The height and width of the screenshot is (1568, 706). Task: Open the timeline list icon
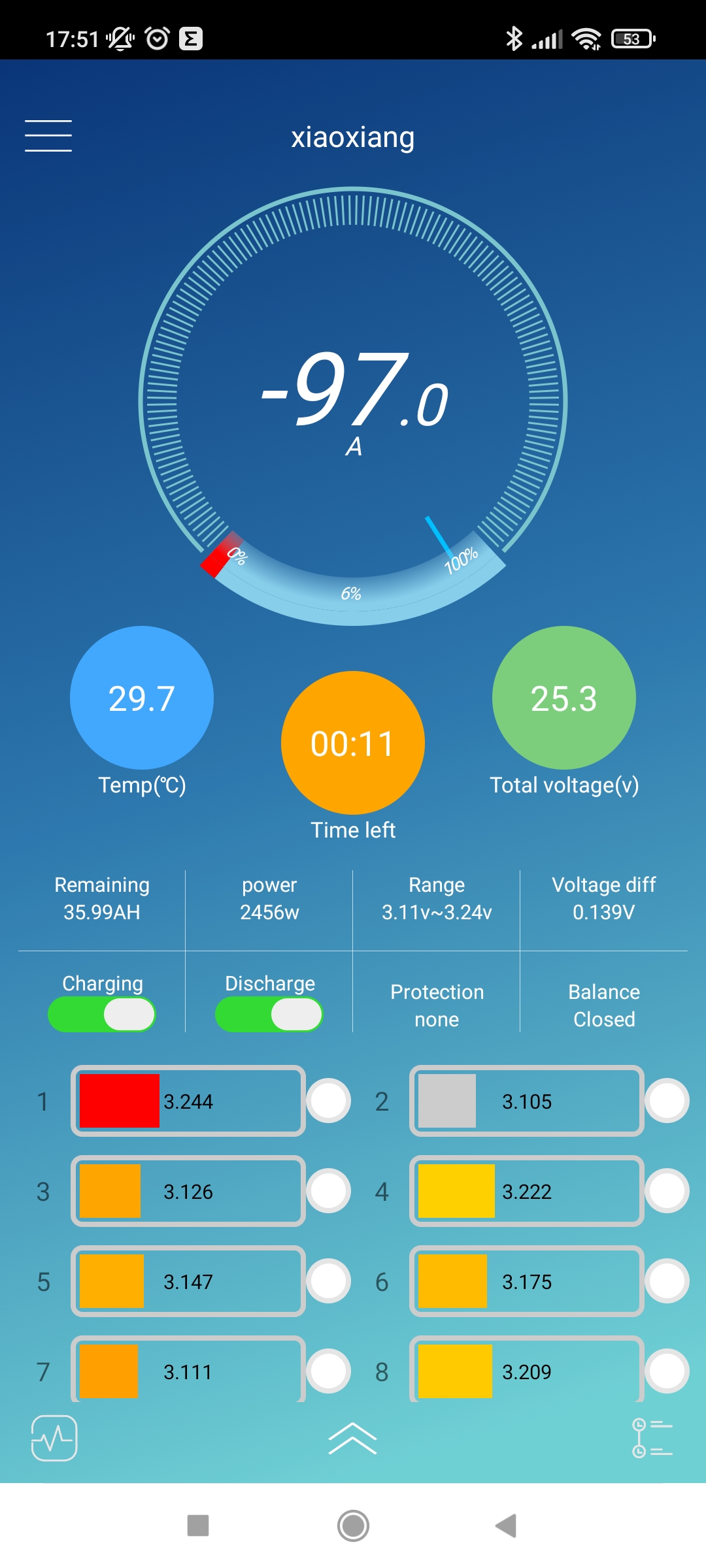(652, 1438)
